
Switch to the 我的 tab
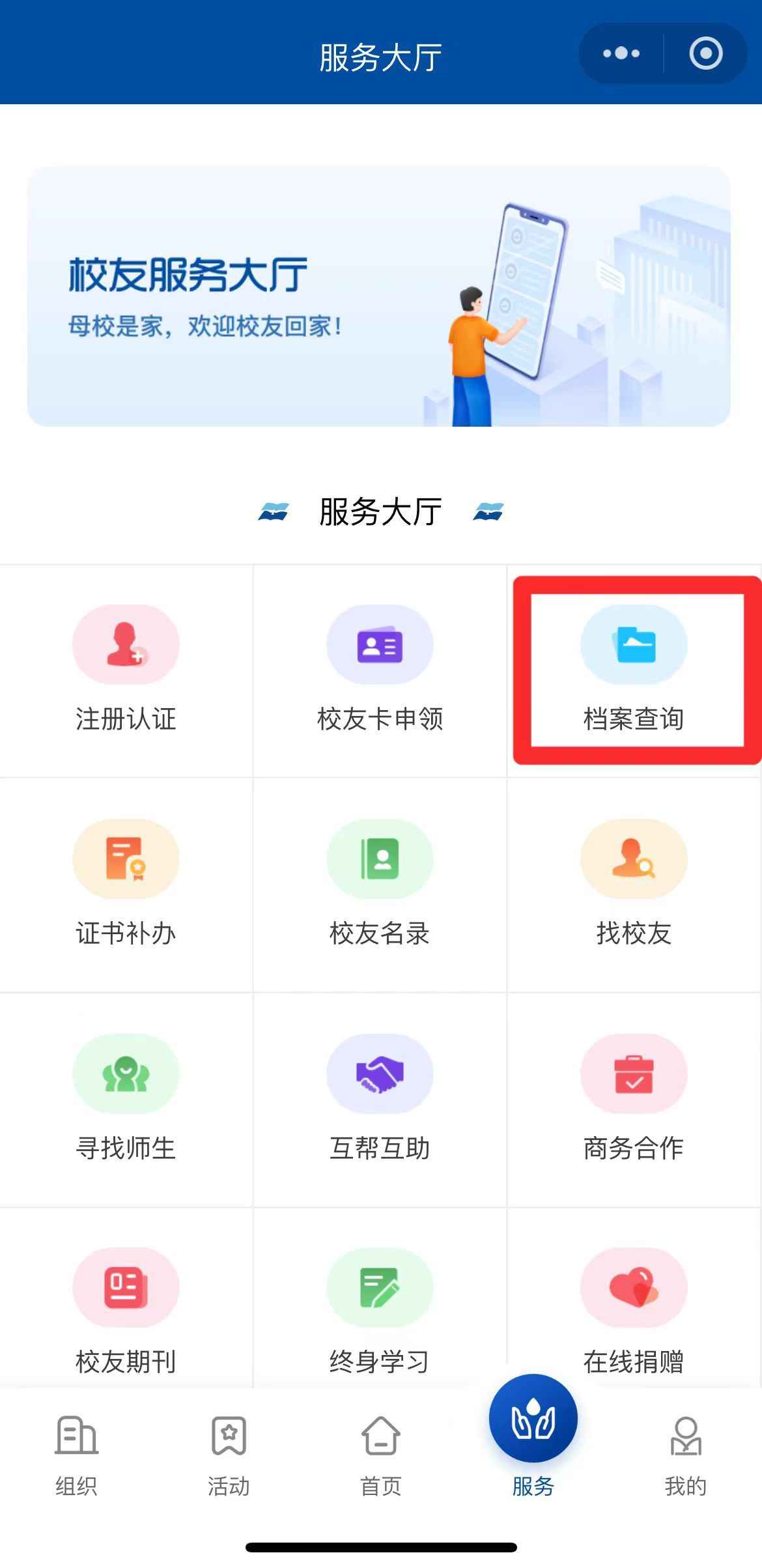click(x=686, y=1454)
